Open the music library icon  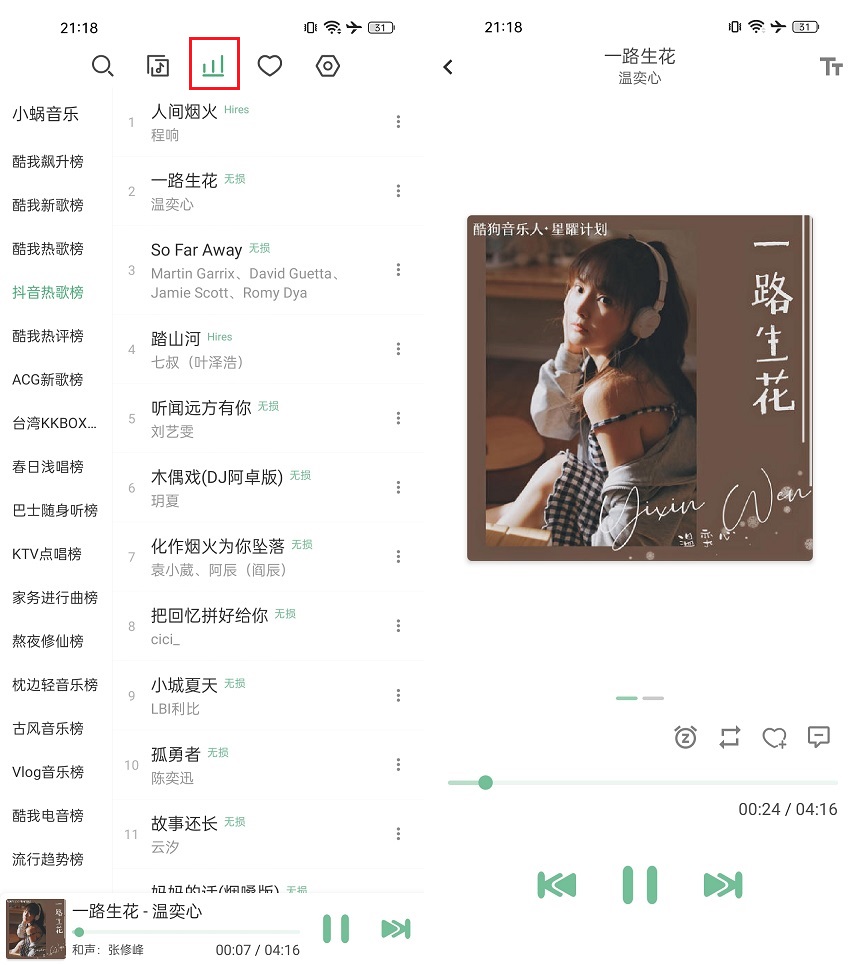pos(157,66)
